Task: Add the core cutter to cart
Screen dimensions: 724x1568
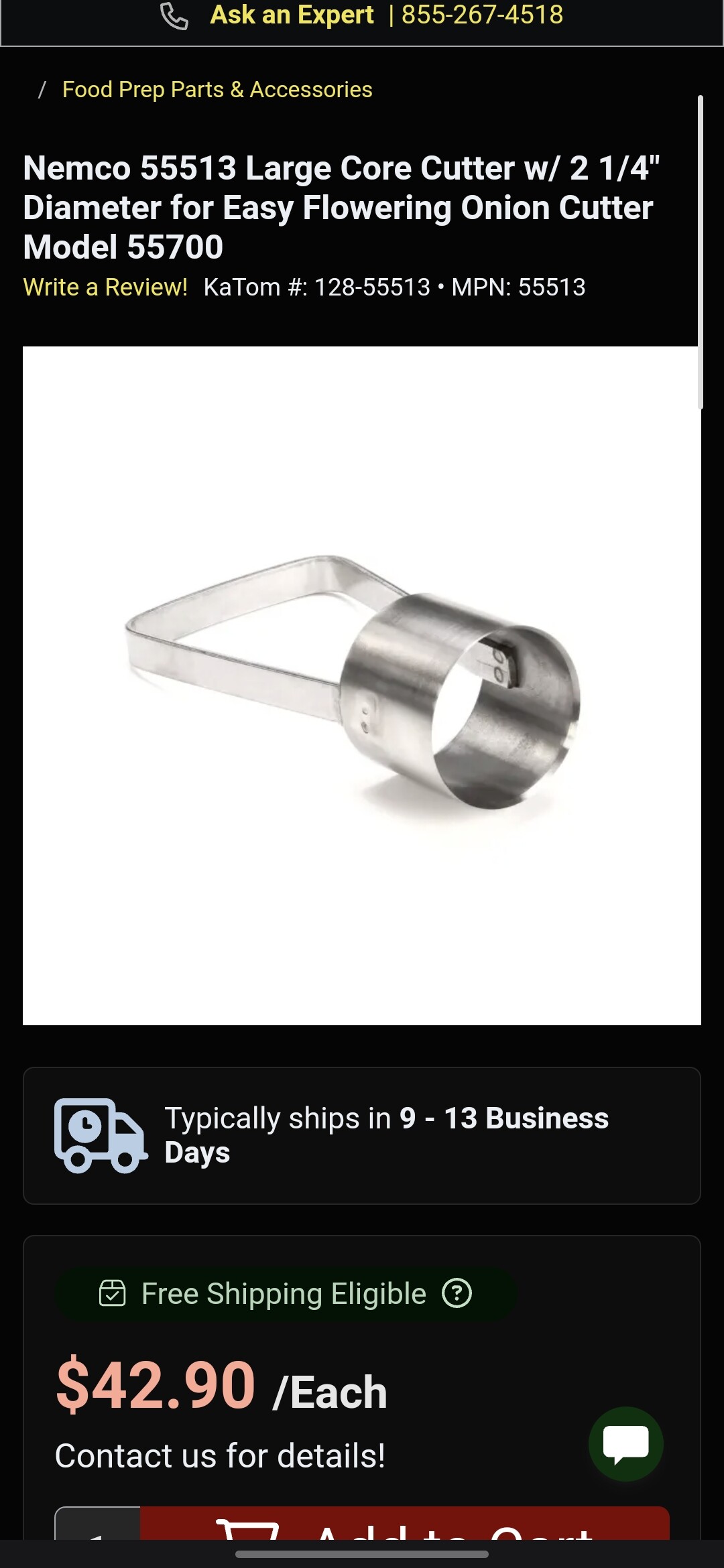Action: tap(405, 1525)
